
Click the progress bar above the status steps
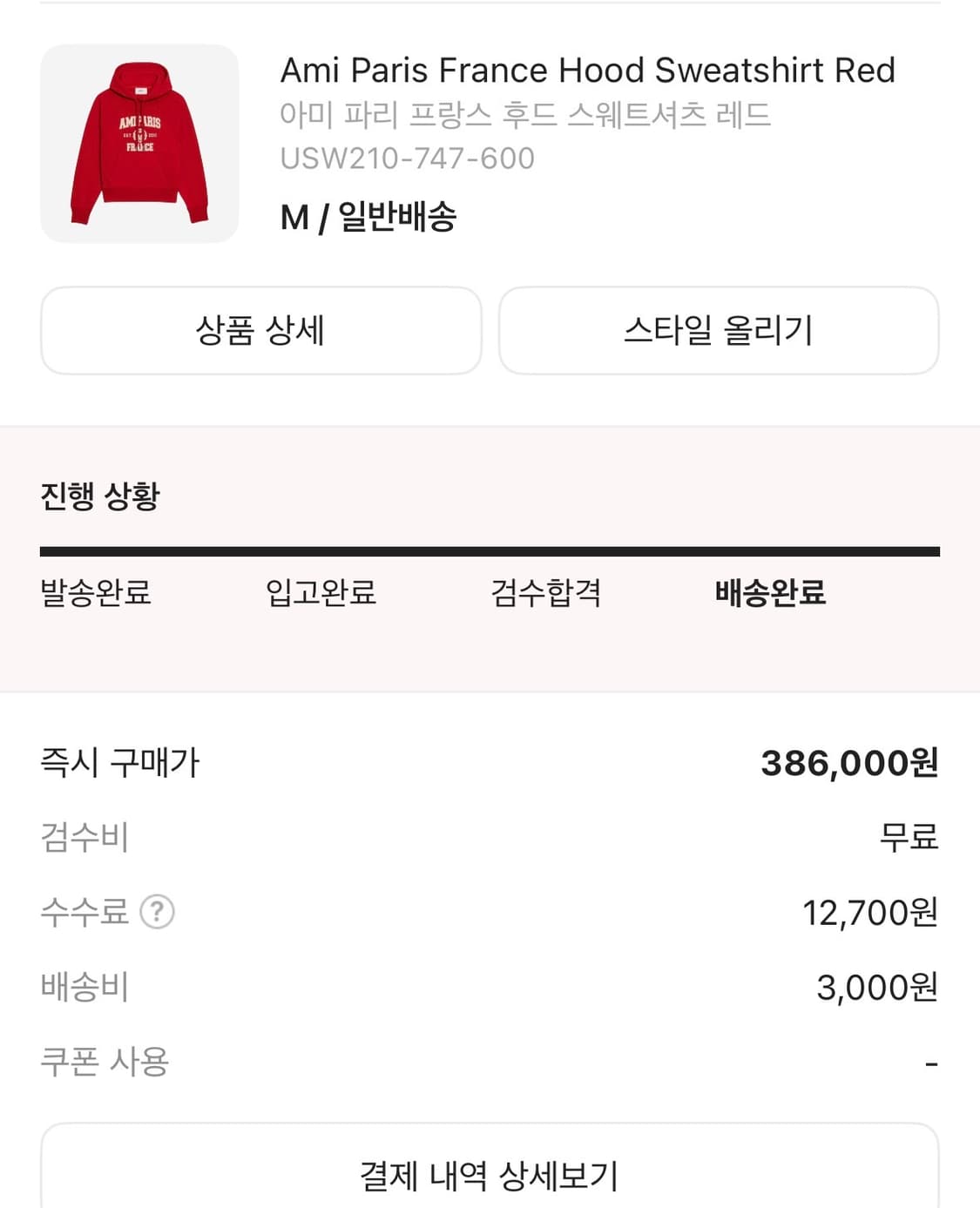(x=490, y=550)
